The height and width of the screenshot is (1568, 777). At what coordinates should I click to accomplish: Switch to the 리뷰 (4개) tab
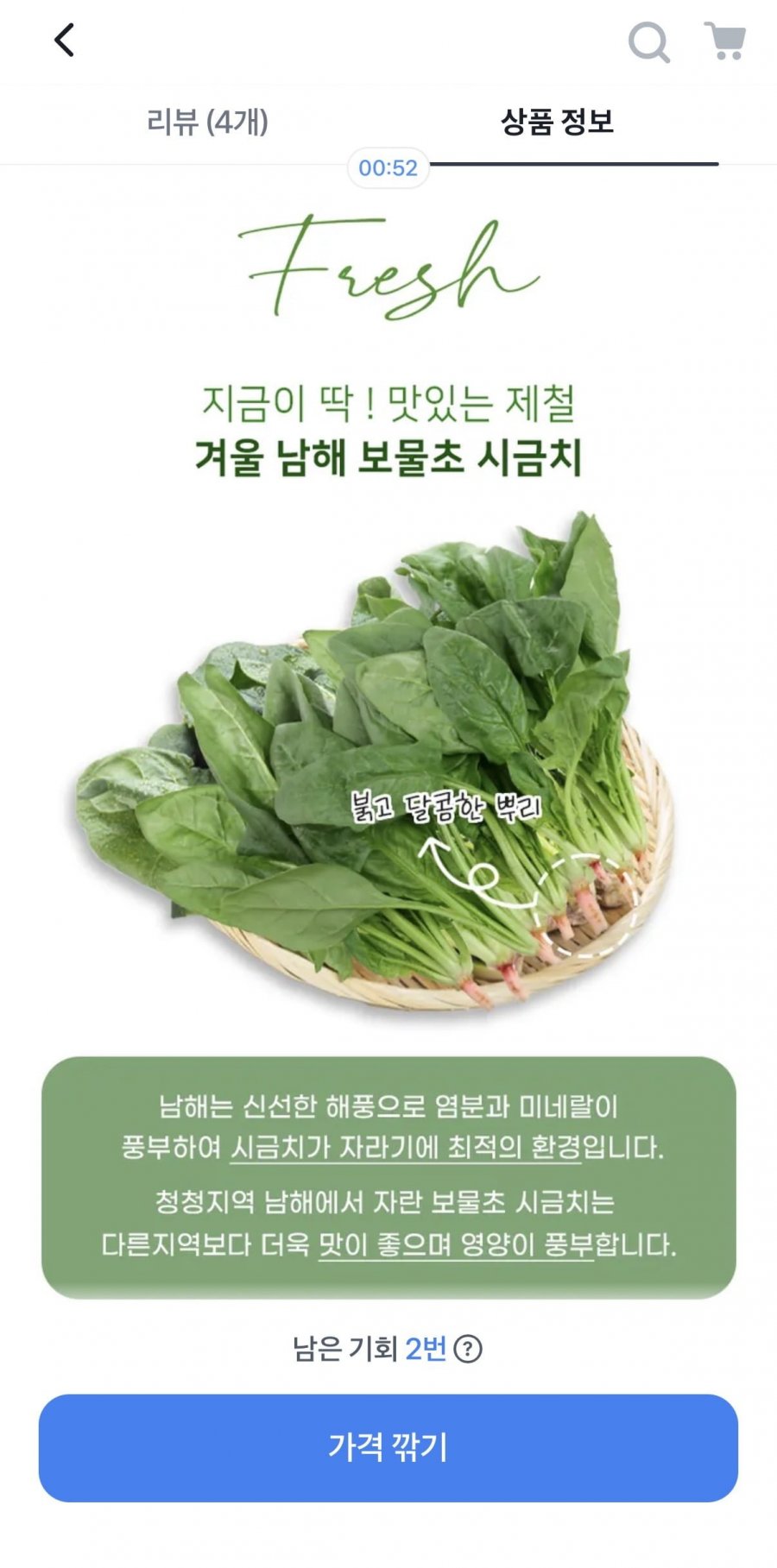pyautogui.click(x=207, y=122)
